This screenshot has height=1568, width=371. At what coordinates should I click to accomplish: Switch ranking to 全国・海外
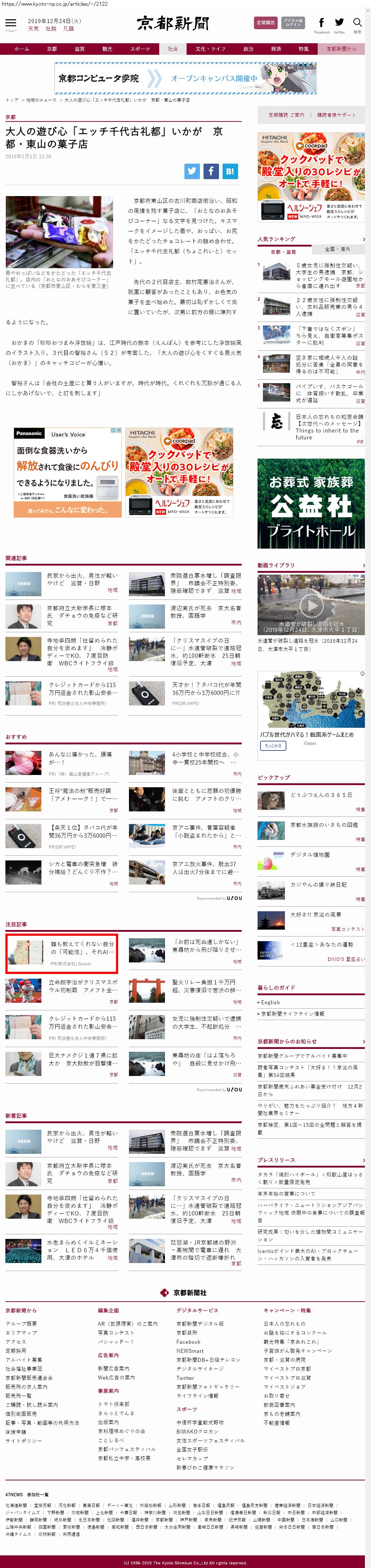click(x=337, y=249)
